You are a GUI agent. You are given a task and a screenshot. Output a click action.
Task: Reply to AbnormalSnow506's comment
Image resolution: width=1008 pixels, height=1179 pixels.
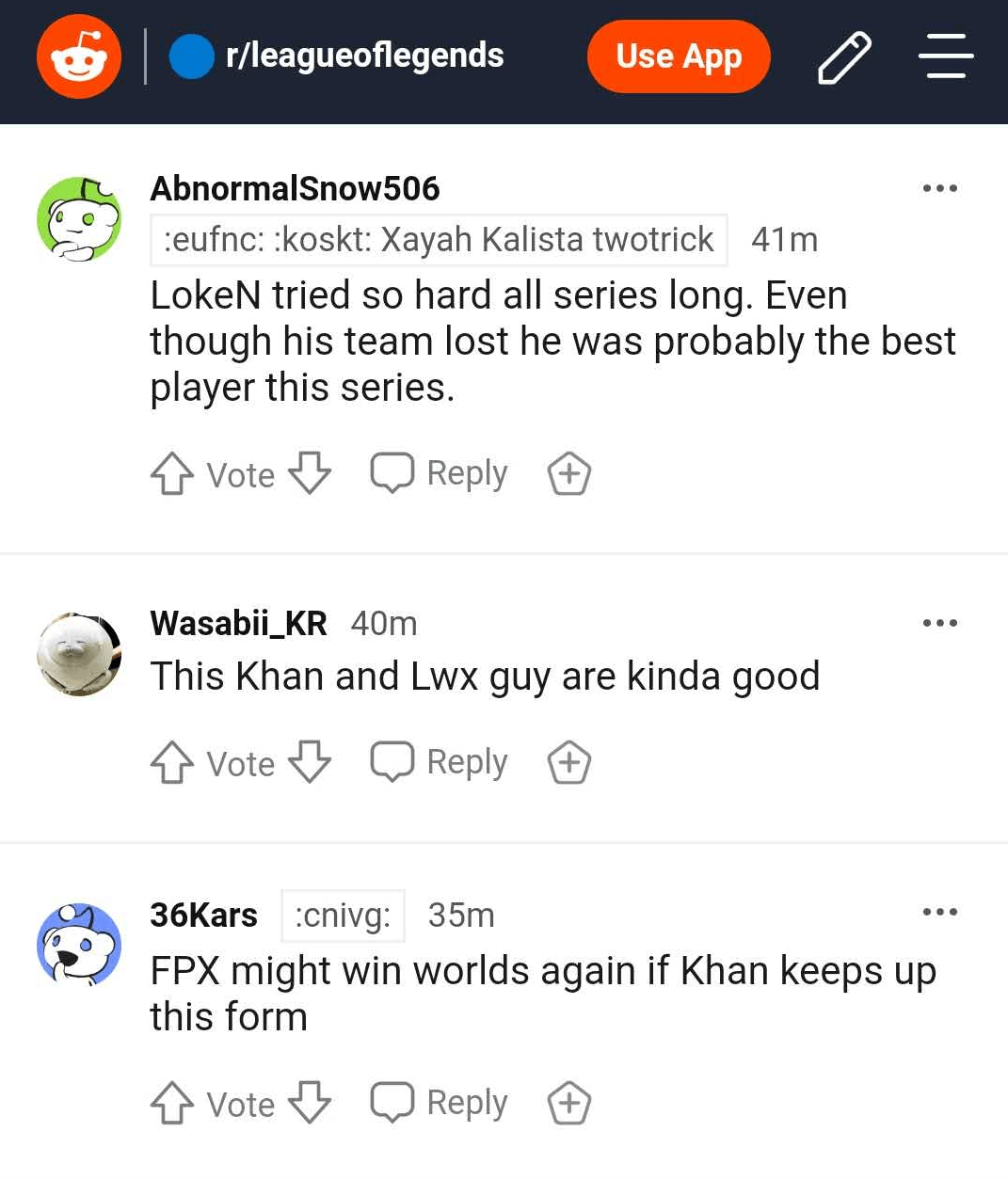[440, 473]
